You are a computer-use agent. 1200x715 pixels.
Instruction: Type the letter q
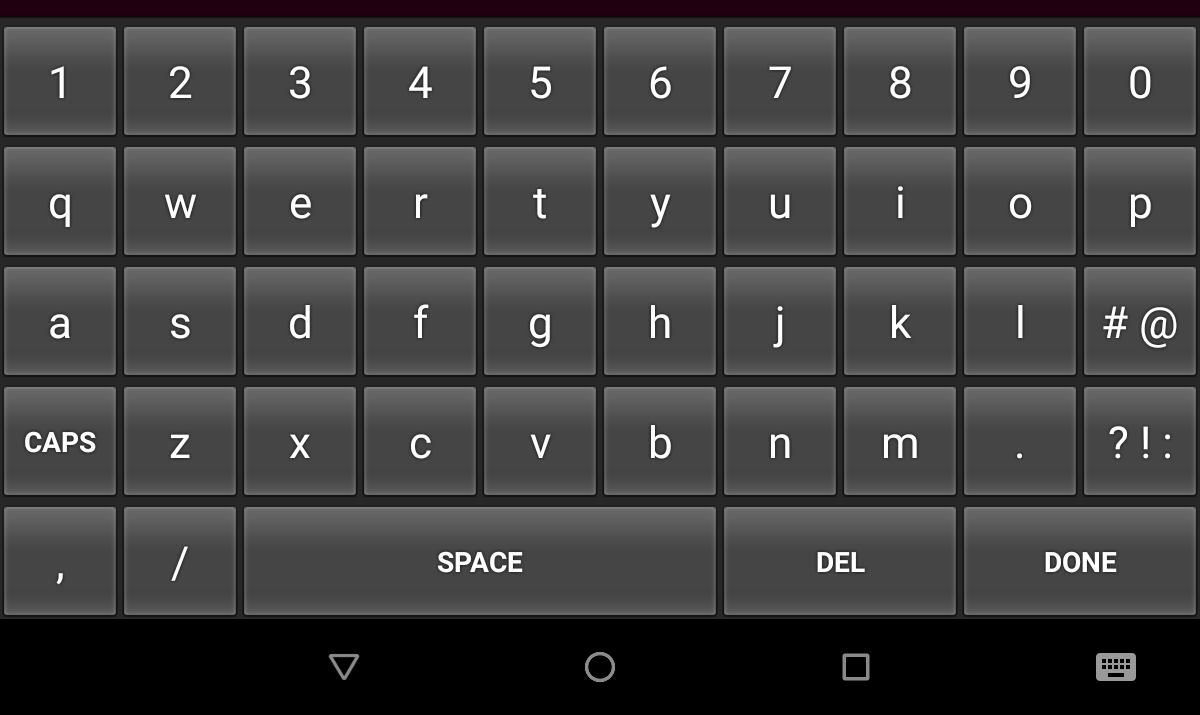point(60,201)
